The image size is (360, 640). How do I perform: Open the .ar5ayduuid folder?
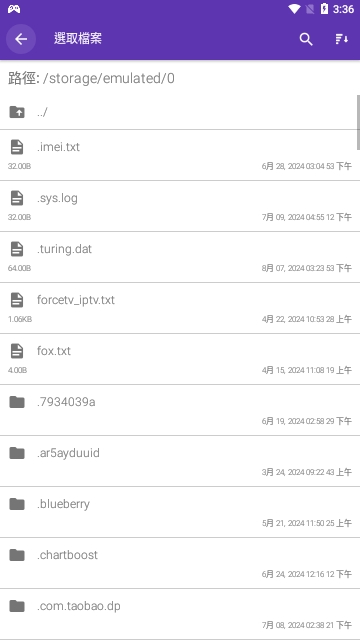(178, 461)
